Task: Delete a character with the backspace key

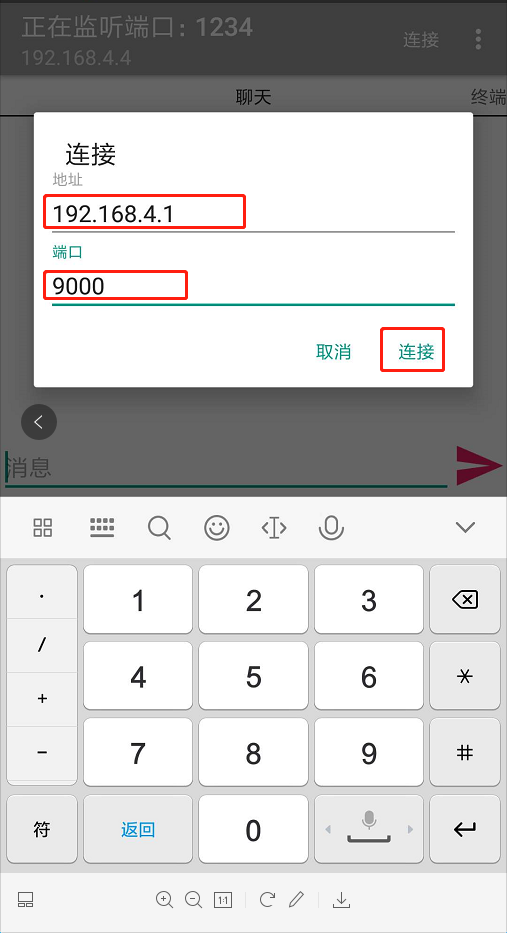Action: click(465, 599)
